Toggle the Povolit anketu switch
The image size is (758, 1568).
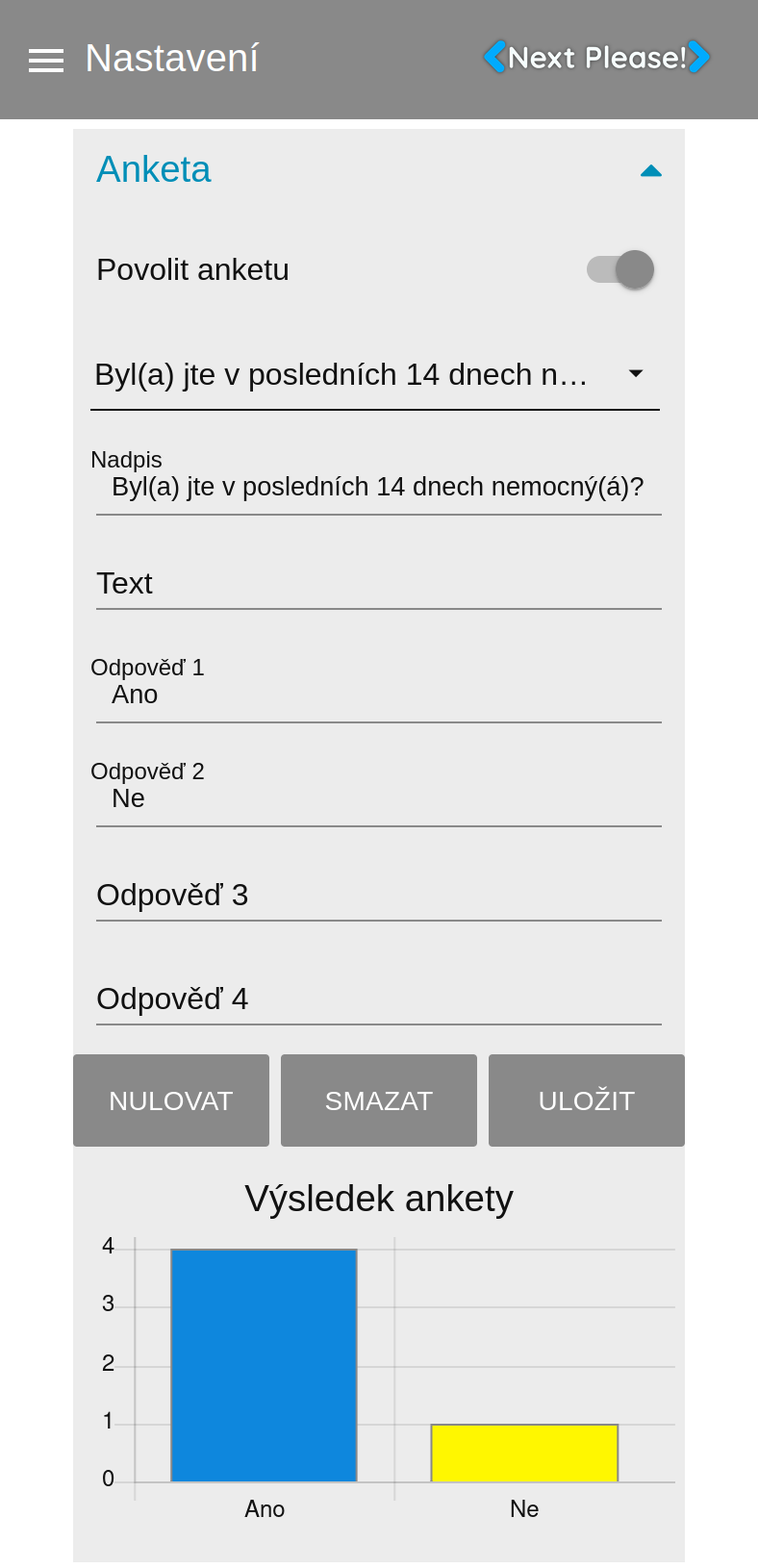point(620,269)
